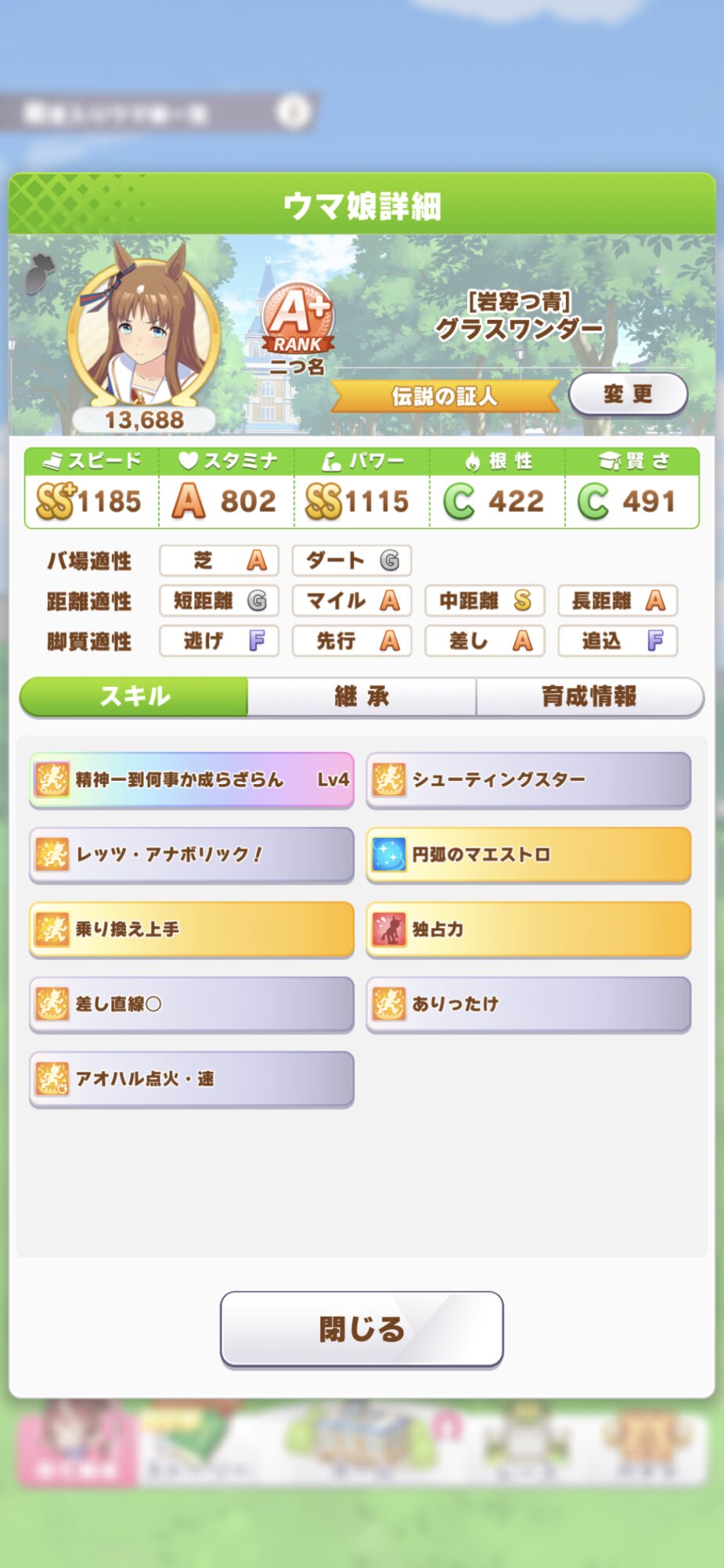The image size is (724, 1568).
Task: View the 差し直線○ skill
Action: (191, 1004)
